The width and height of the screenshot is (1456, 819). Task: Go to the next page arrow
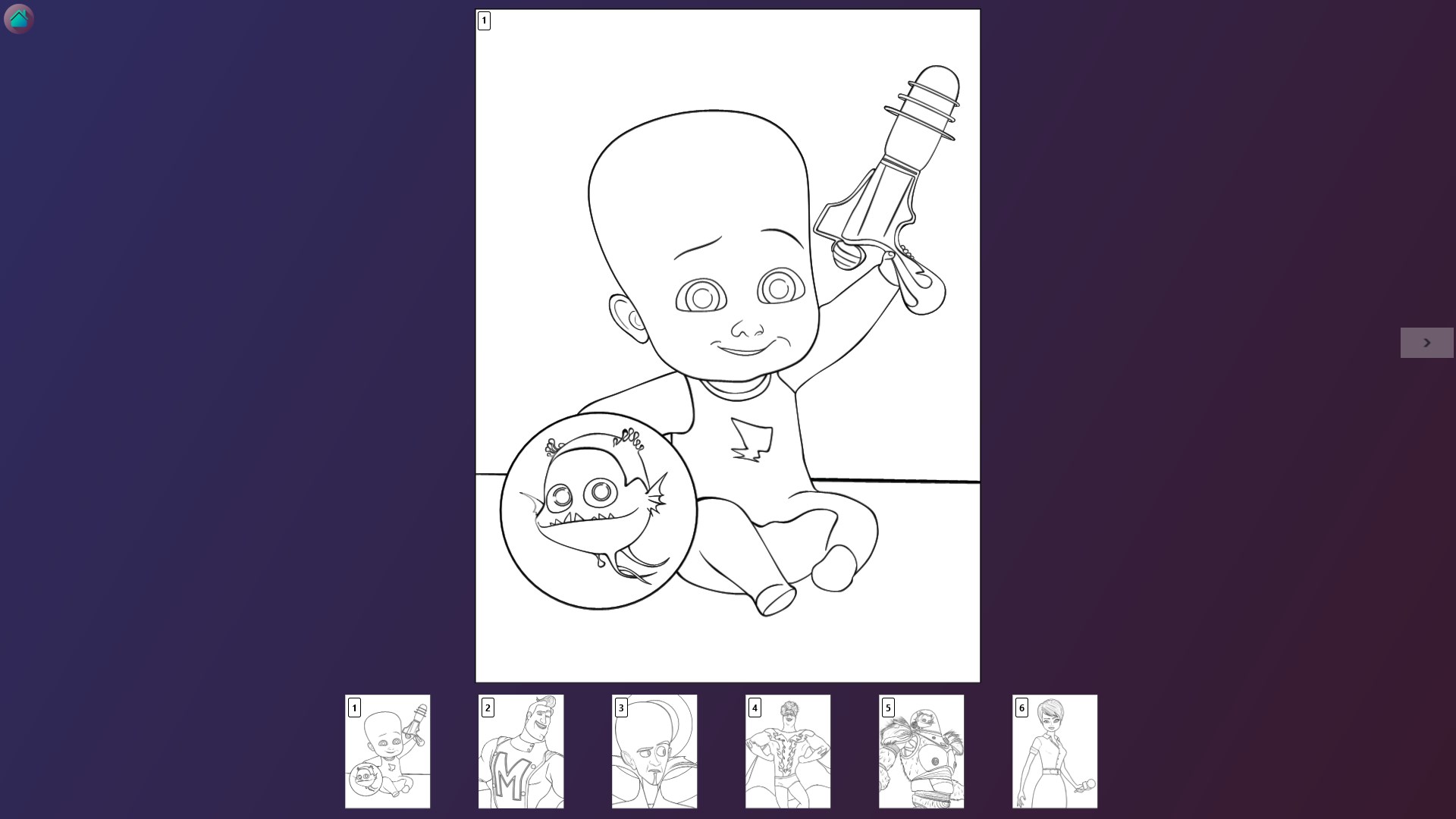pyautogui.click(x=1426, y=343)
